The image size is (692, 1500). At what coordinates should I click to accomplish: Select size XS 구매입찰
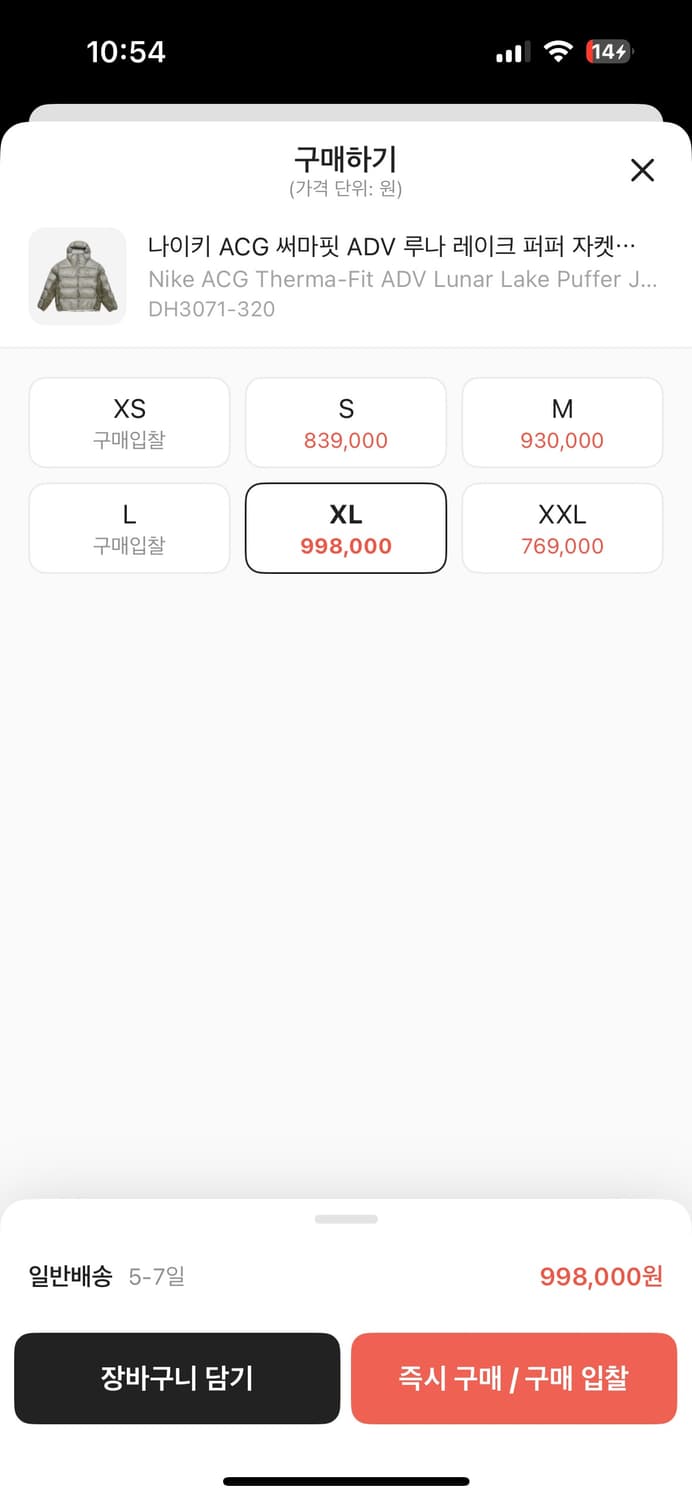click(129, 423)
